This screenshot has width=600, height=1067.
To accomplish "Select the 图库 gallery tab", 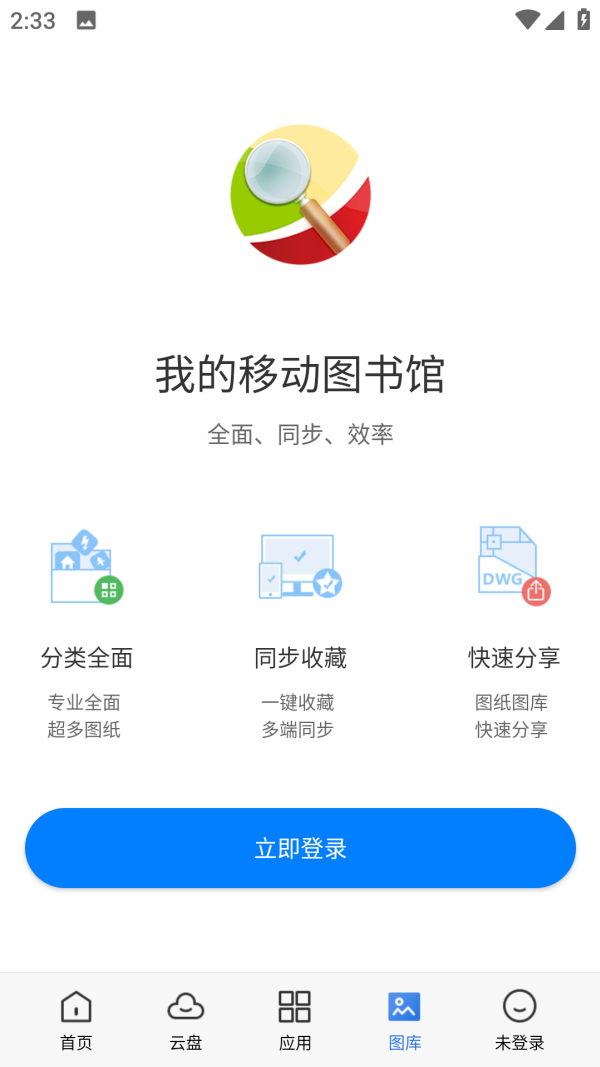I will 405,1020.
